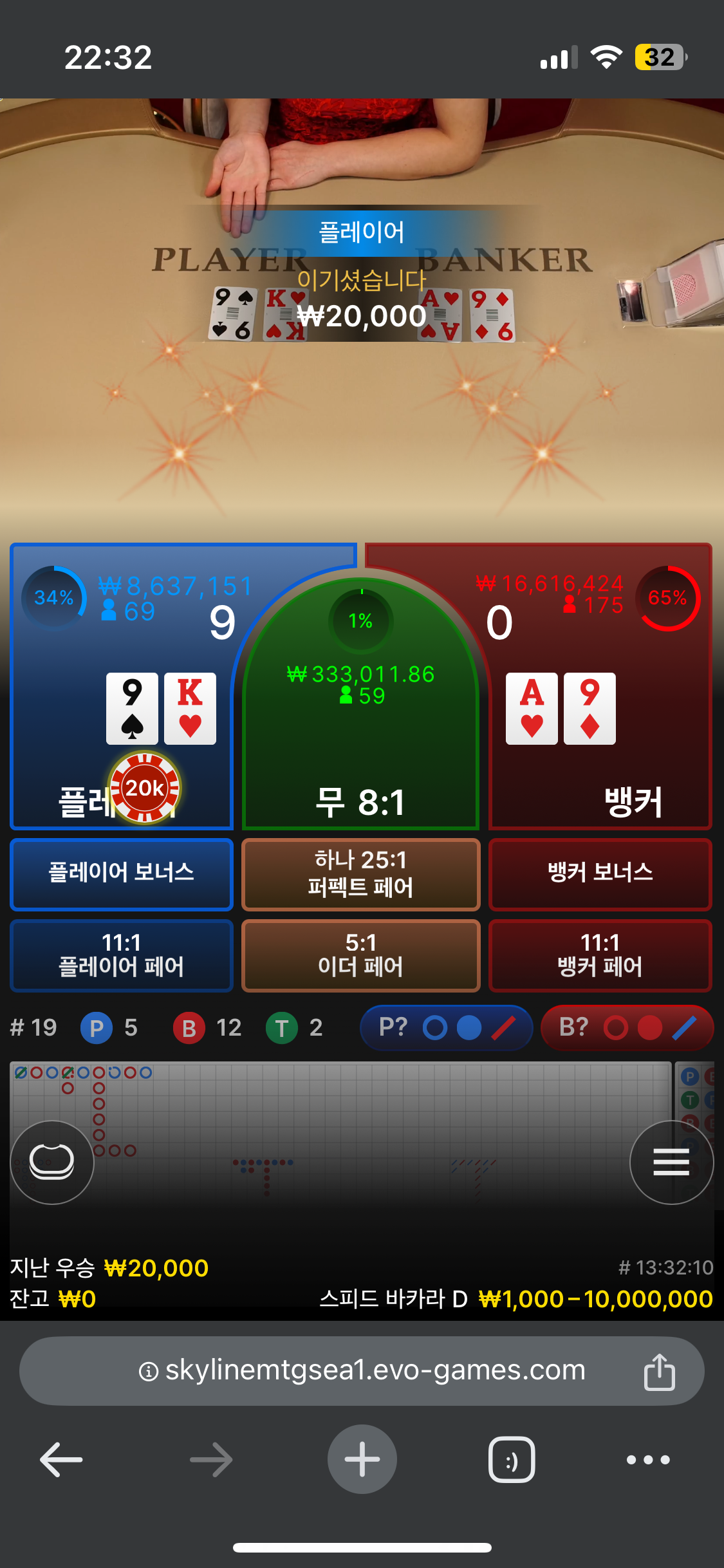Share the page from address bar
The image size is (724, 1568).
tap(659, 1372)
